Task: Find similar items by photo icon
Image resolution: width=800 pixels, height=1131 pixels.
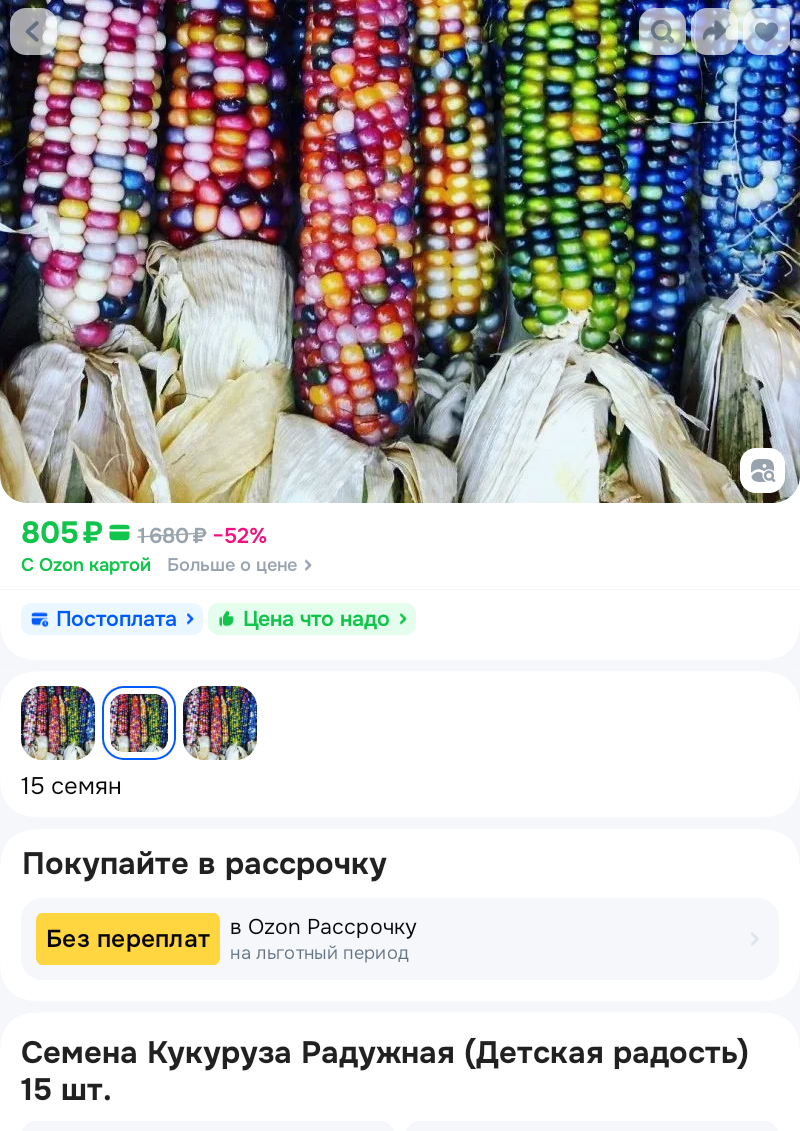Action: (x=762, y=471)
